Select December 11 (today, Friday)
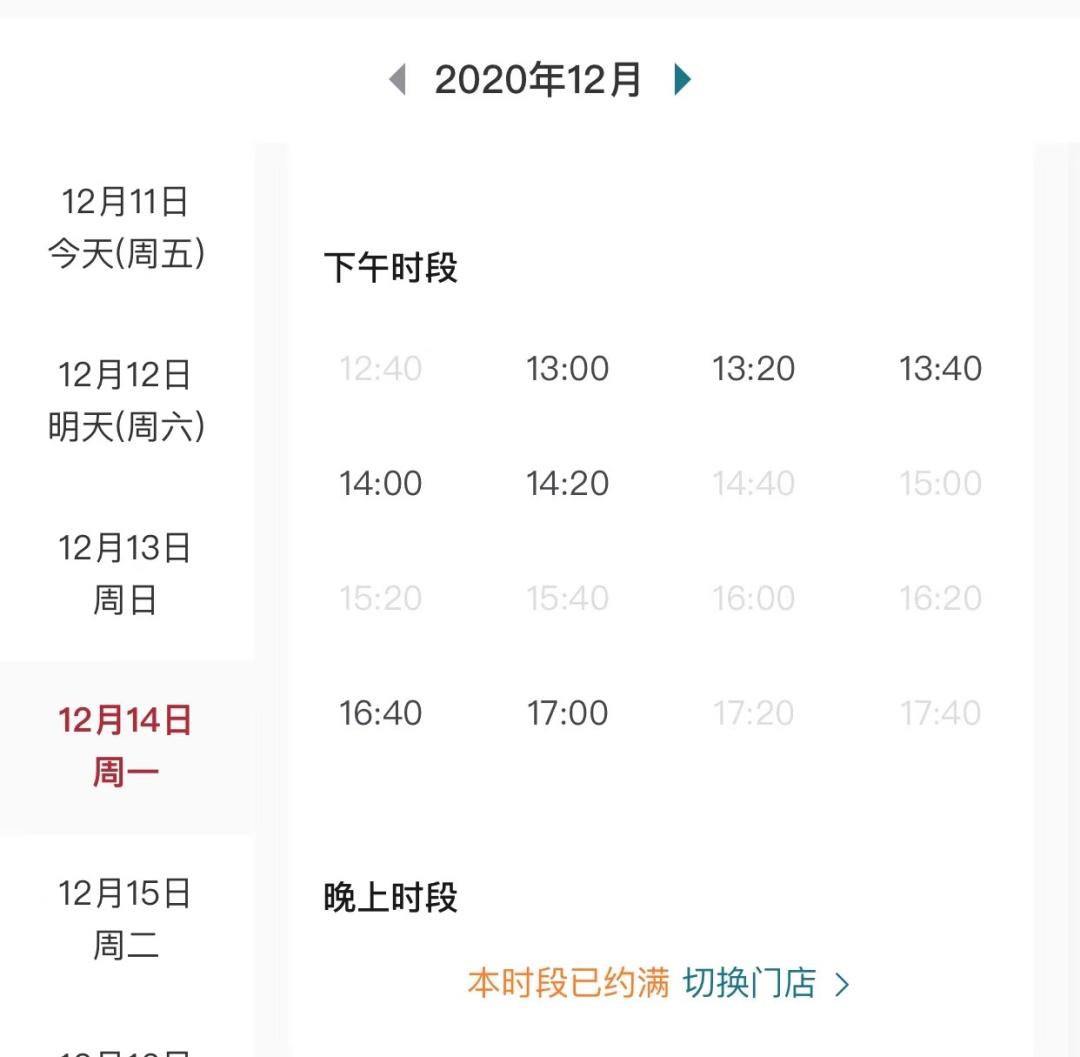 (x=126, y=228)
